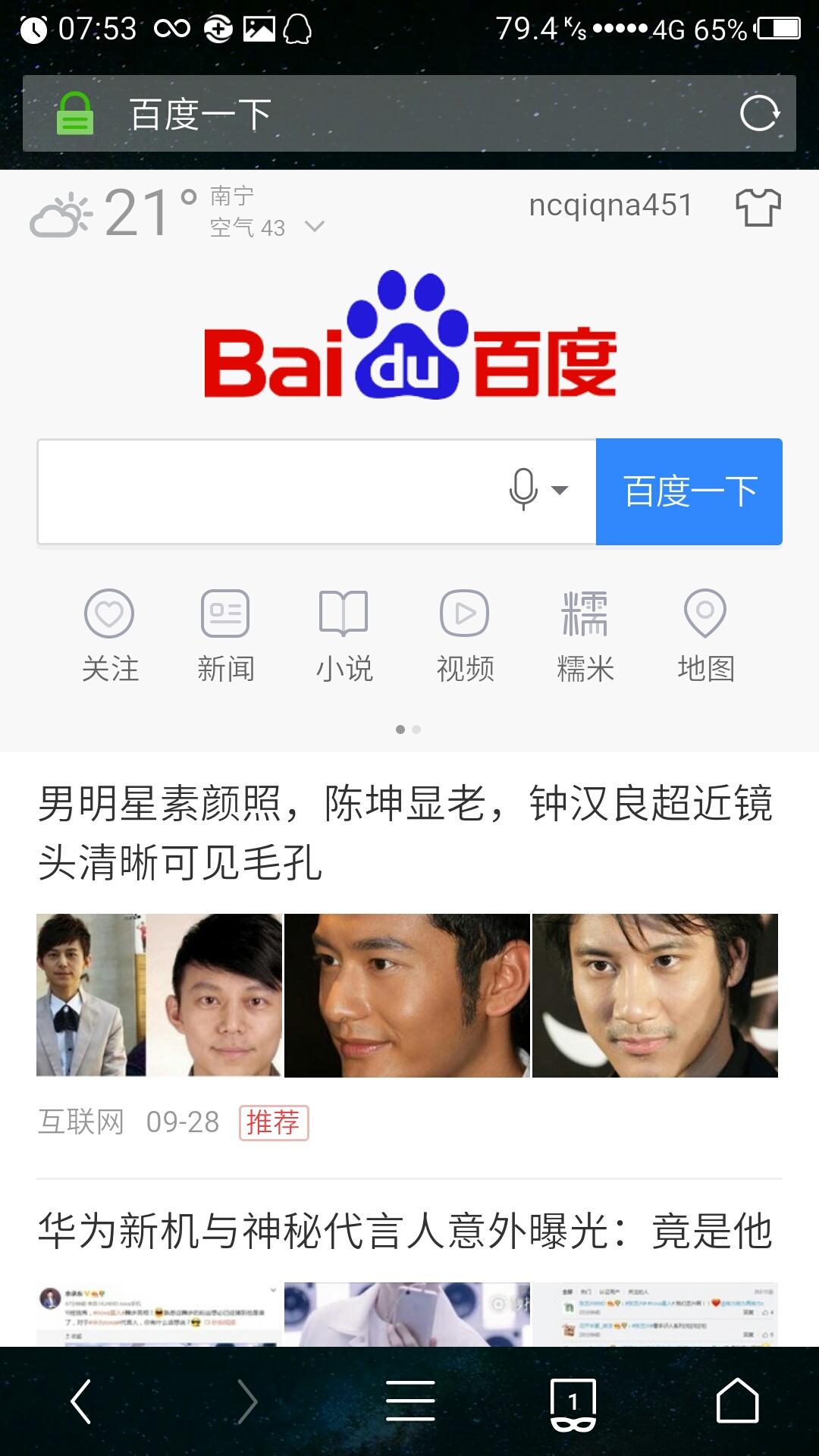The image size is (819, 1456).
Task: View open tabs via the tab counter
Action: tap(573, 1403)
